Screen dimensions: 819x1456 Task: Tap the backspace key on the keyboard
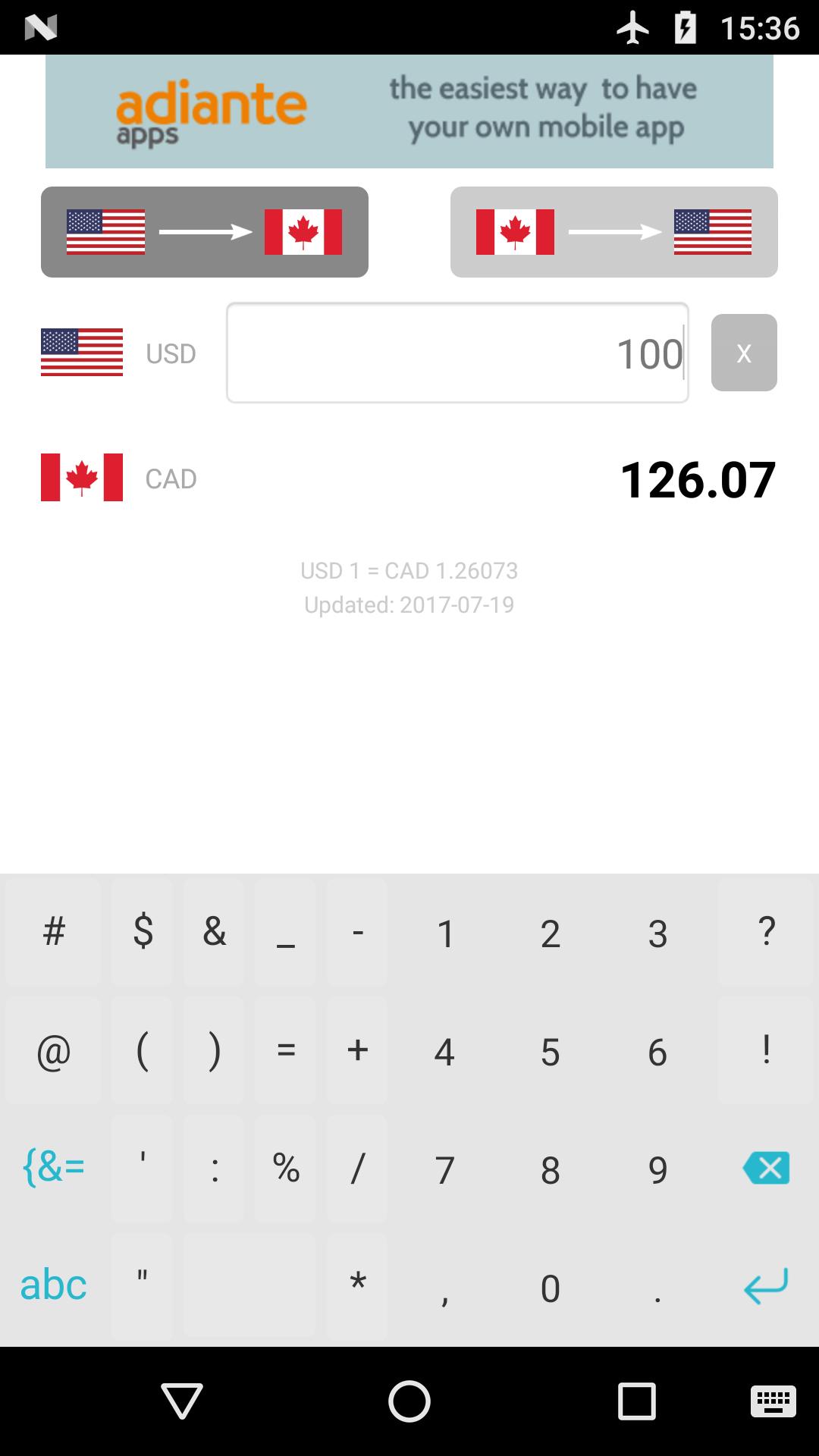[x=766, y=1169]
